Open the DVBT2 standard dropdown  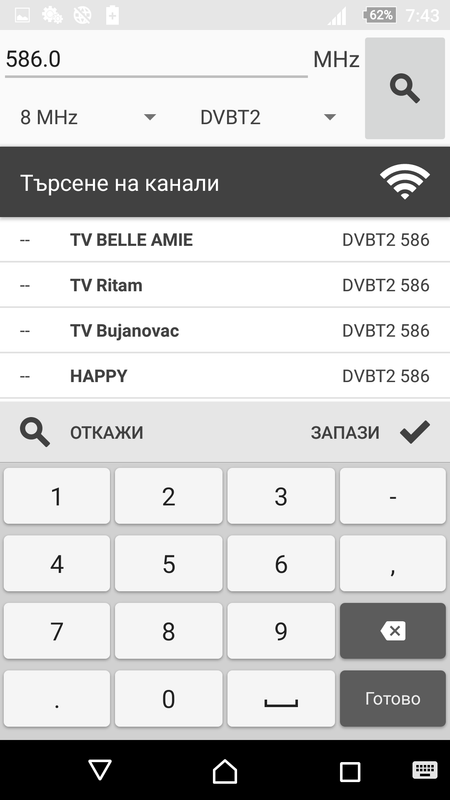click(267, 117)
